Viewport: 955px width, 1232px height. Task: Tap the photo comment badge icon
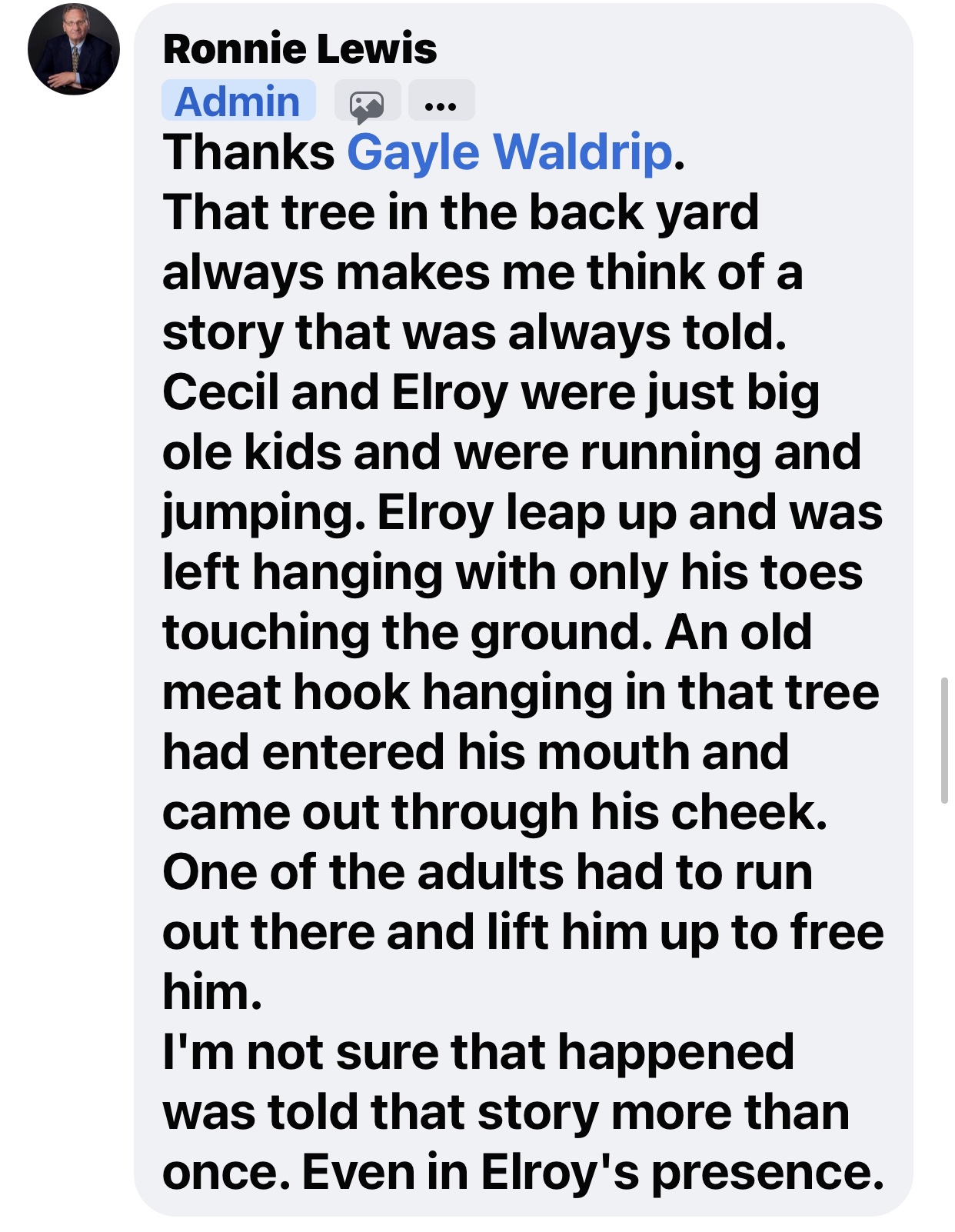point(367,102)
